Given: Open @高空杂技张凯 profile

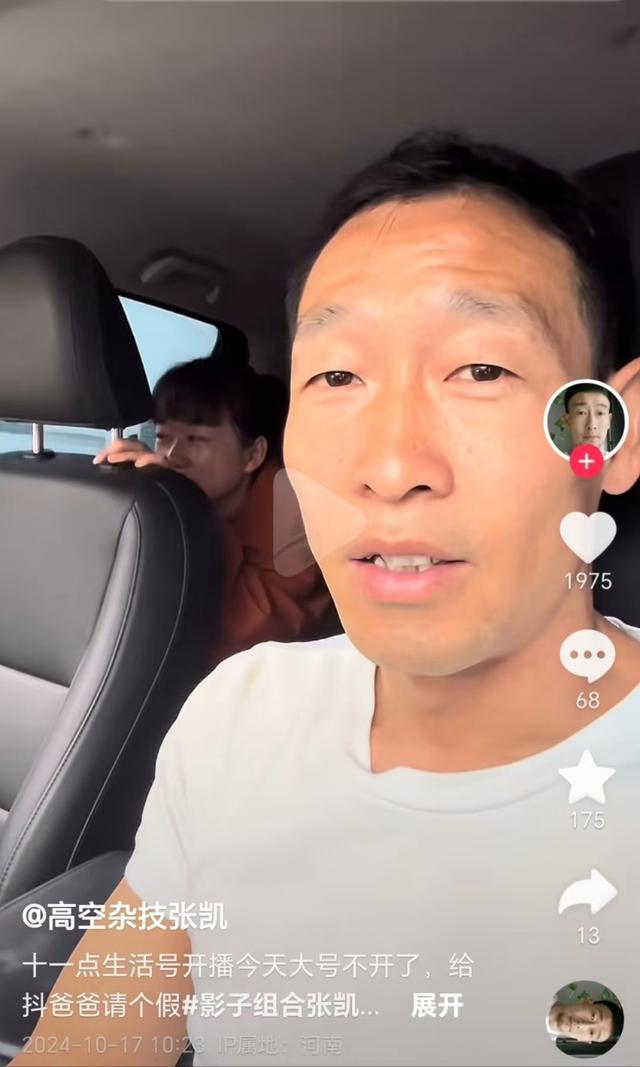Looking at the screenshot, I should coord(125,916).
